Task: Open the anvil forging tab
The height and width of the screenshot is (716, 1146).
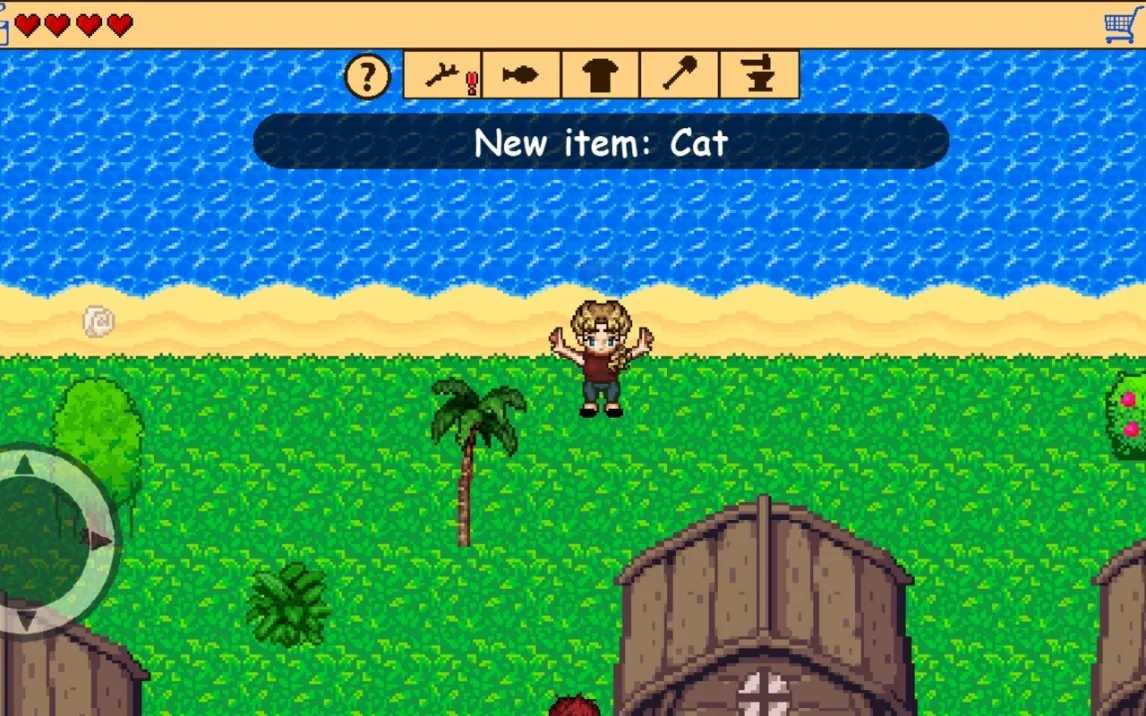Action: coord(759,76)
